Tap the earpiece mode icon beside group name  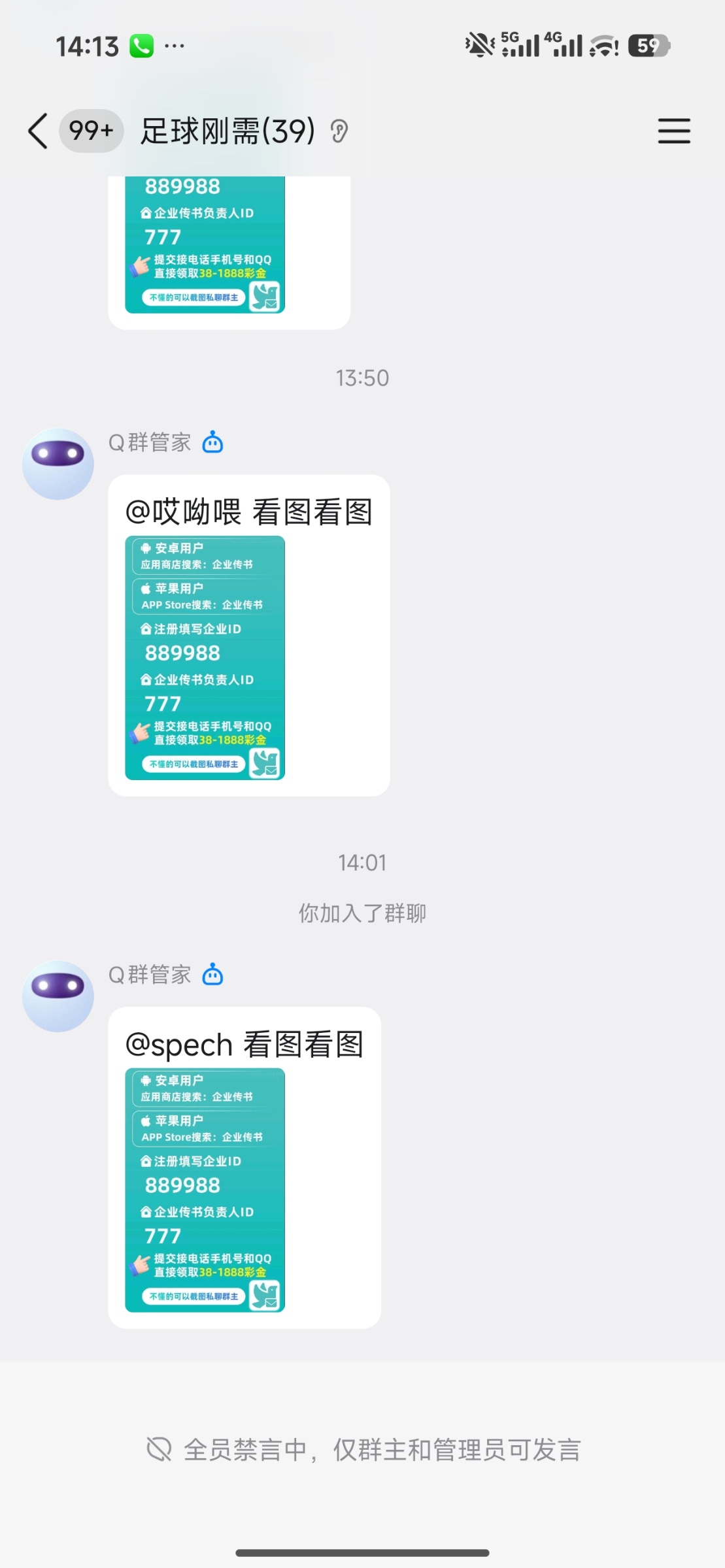pos(339,131)
